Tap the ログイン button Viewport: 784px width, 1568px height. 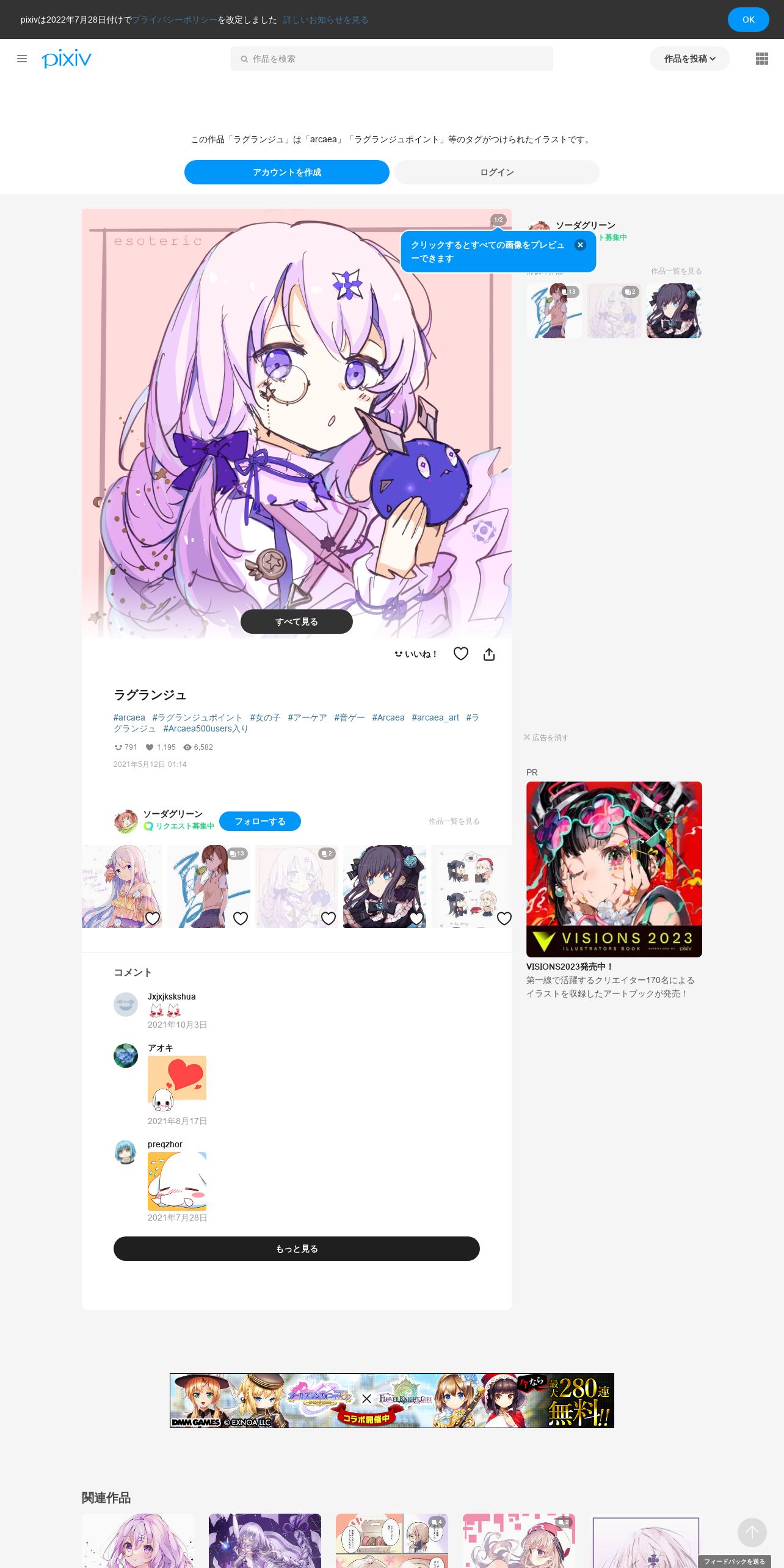496,172
